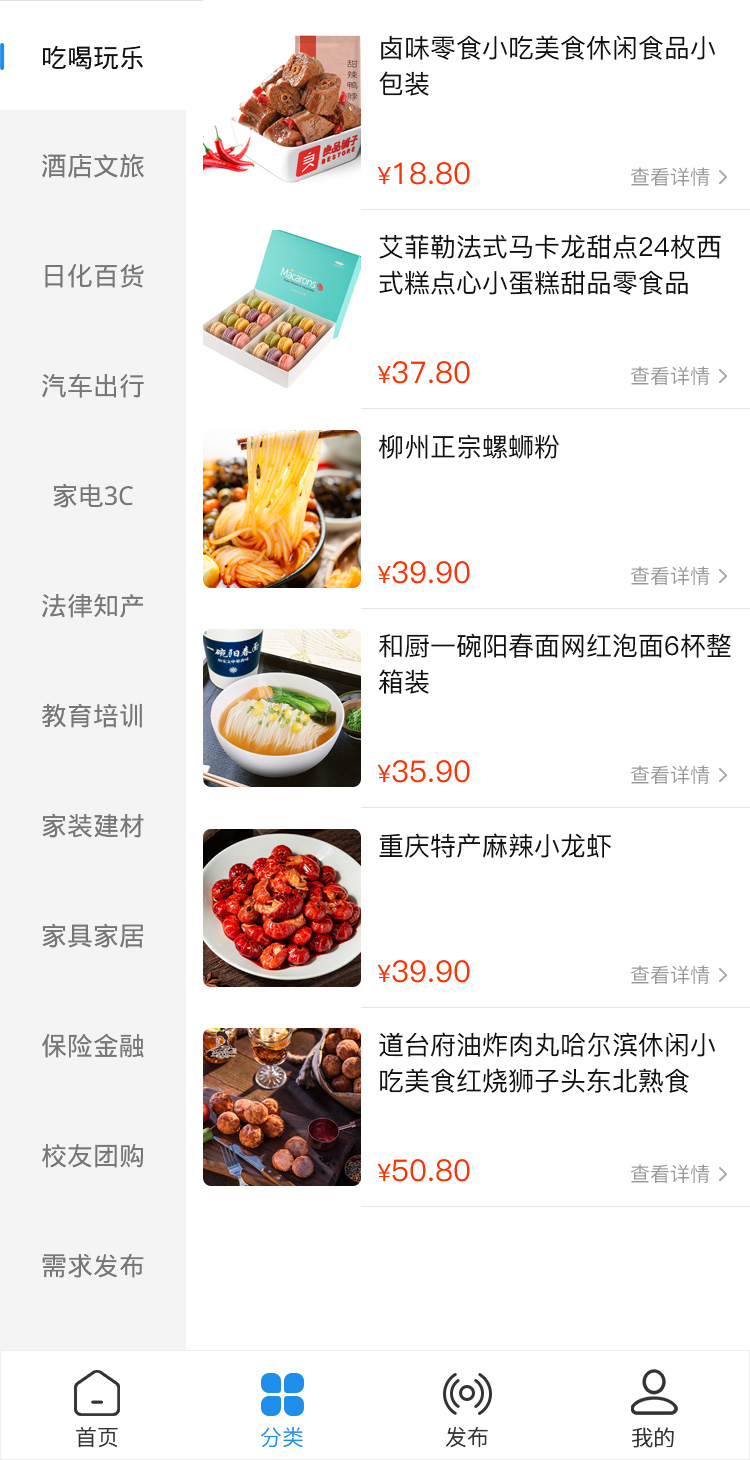Go to the 首页 home tab
This screenshot has width=750, height=1460.
click(x=97, y=1408)
